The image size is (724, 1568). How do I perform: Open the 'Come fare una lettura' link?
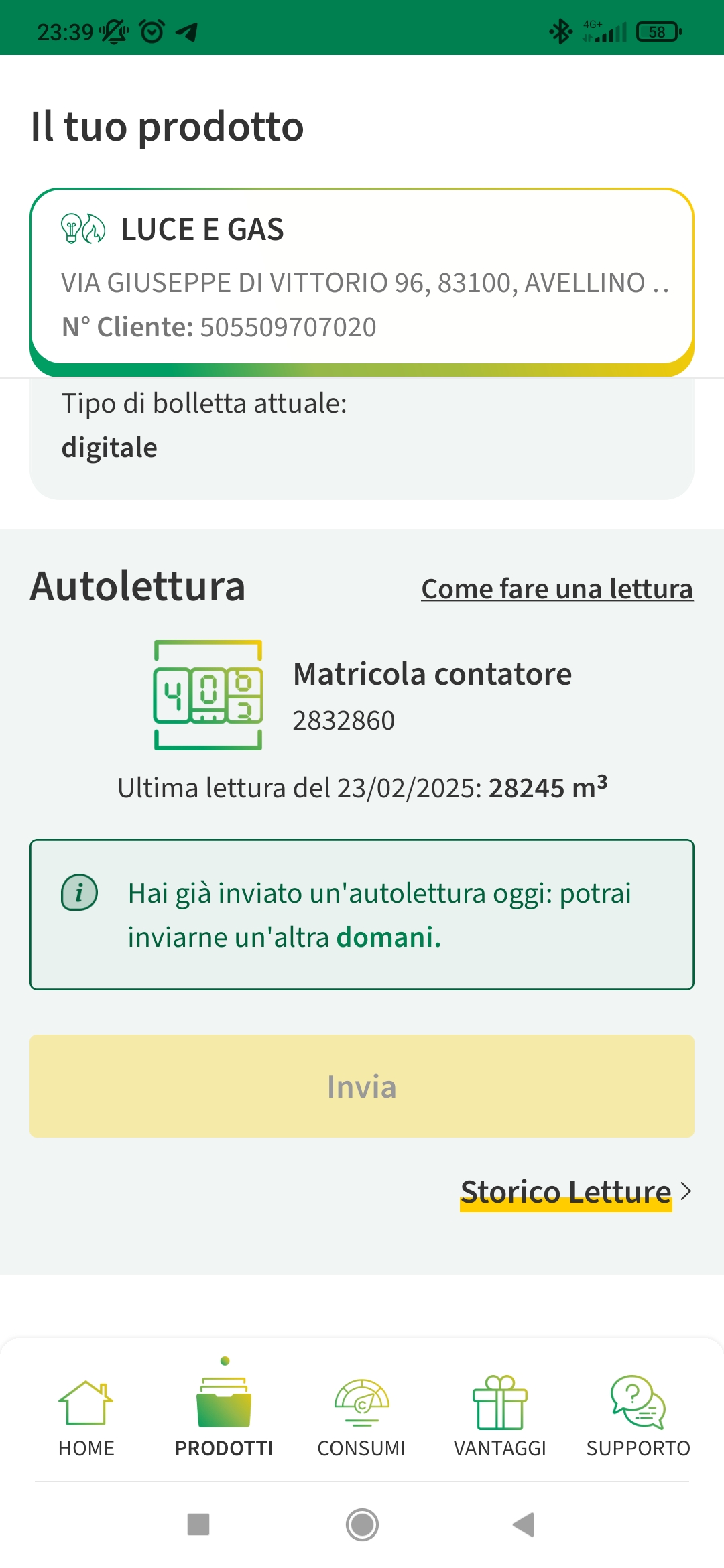557,589
